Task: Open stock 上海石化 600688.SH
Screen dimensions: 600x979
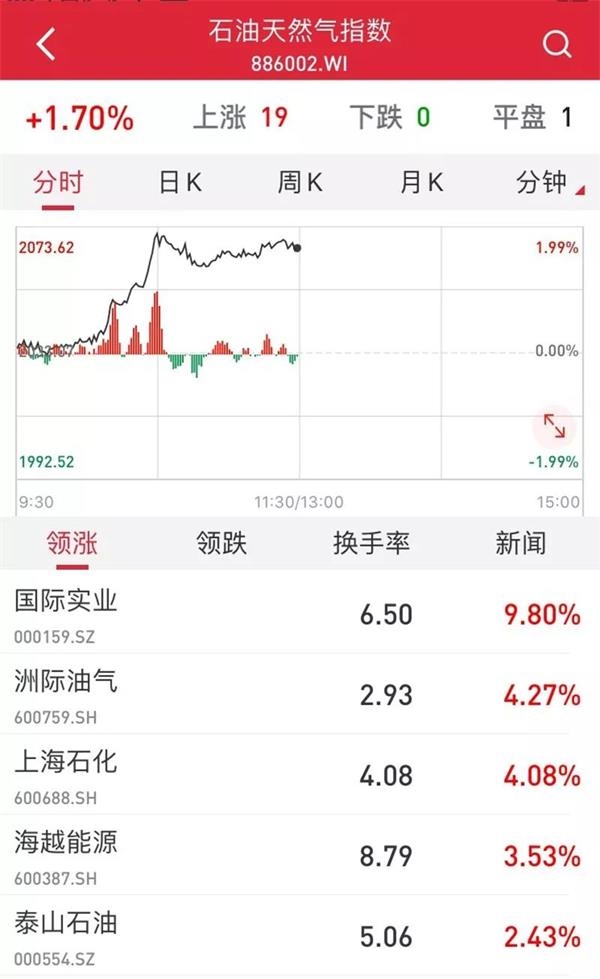Action: tap(300, 775)
